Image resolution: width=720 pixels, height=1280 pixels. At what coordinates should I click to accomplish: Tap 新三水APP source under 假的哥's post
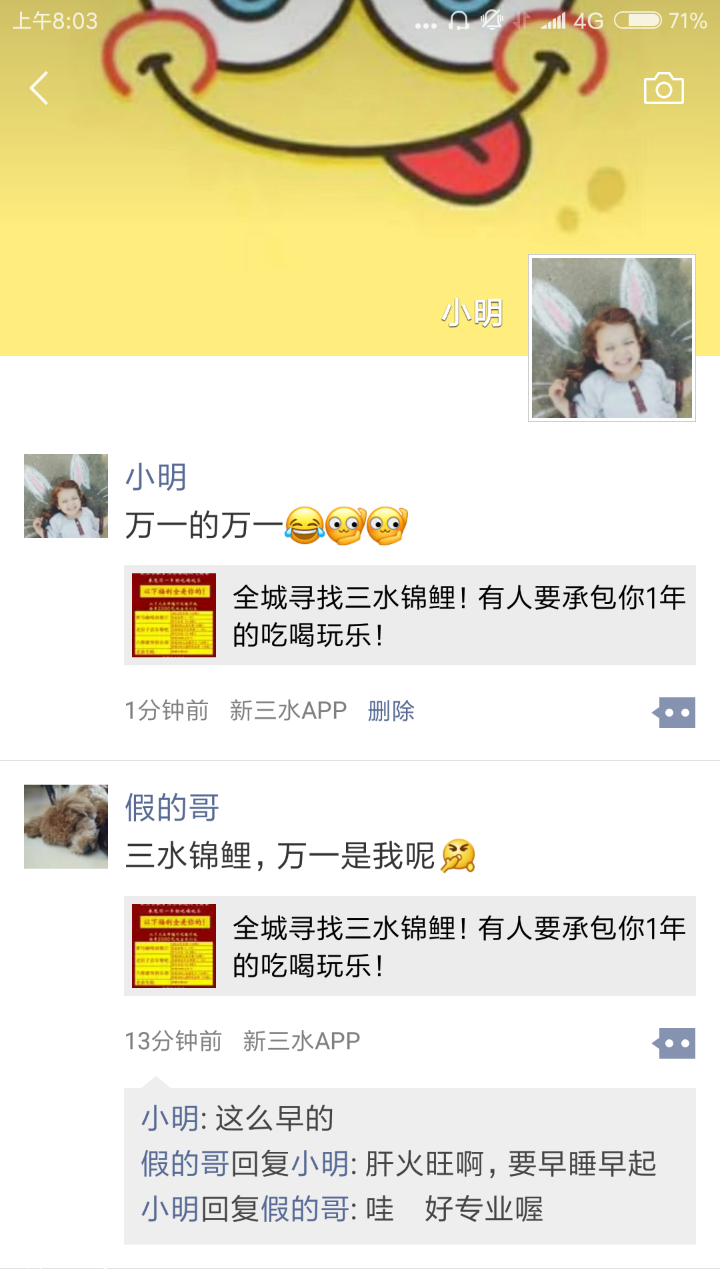pyautogui.click(x=301, y=1041)
